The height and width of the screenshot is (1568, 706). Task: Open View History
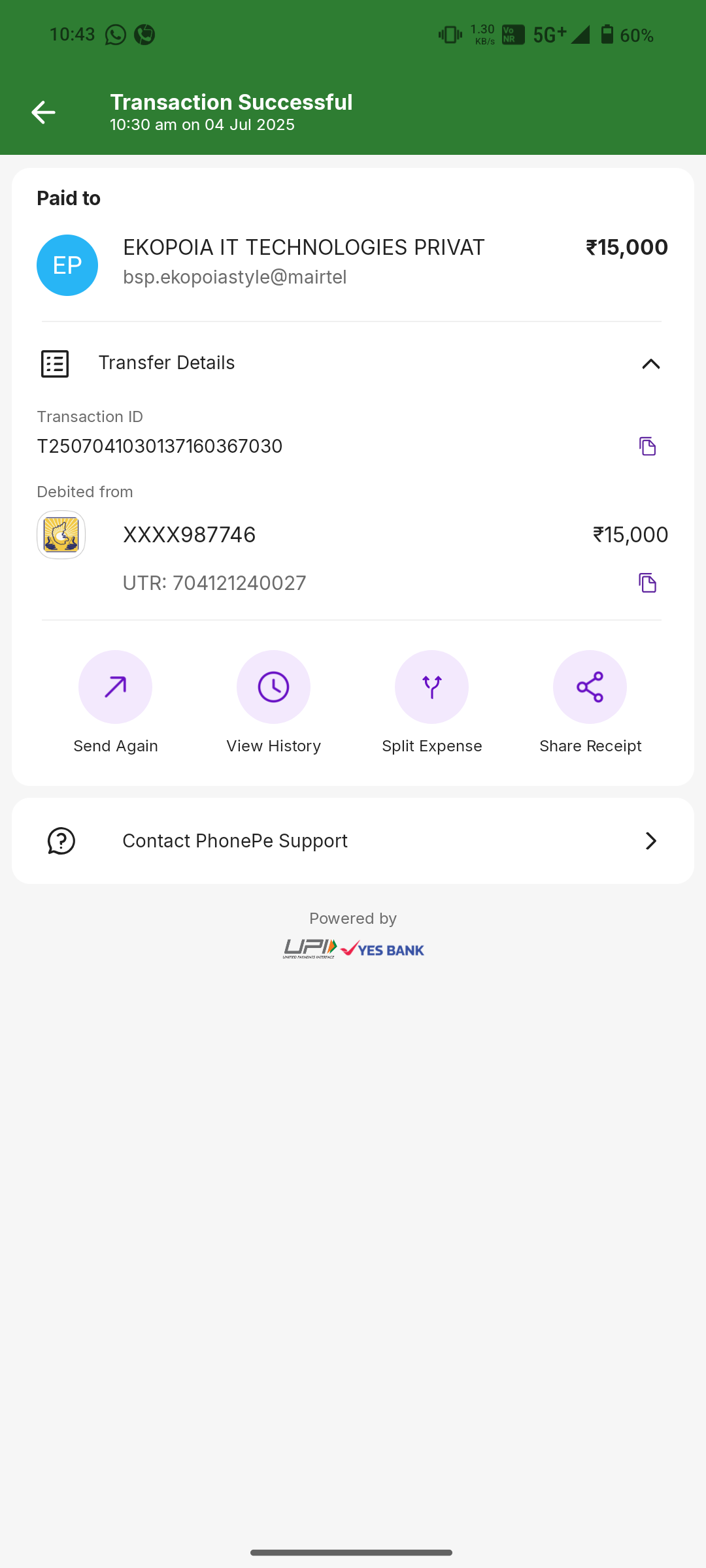[x=273, y=687]
